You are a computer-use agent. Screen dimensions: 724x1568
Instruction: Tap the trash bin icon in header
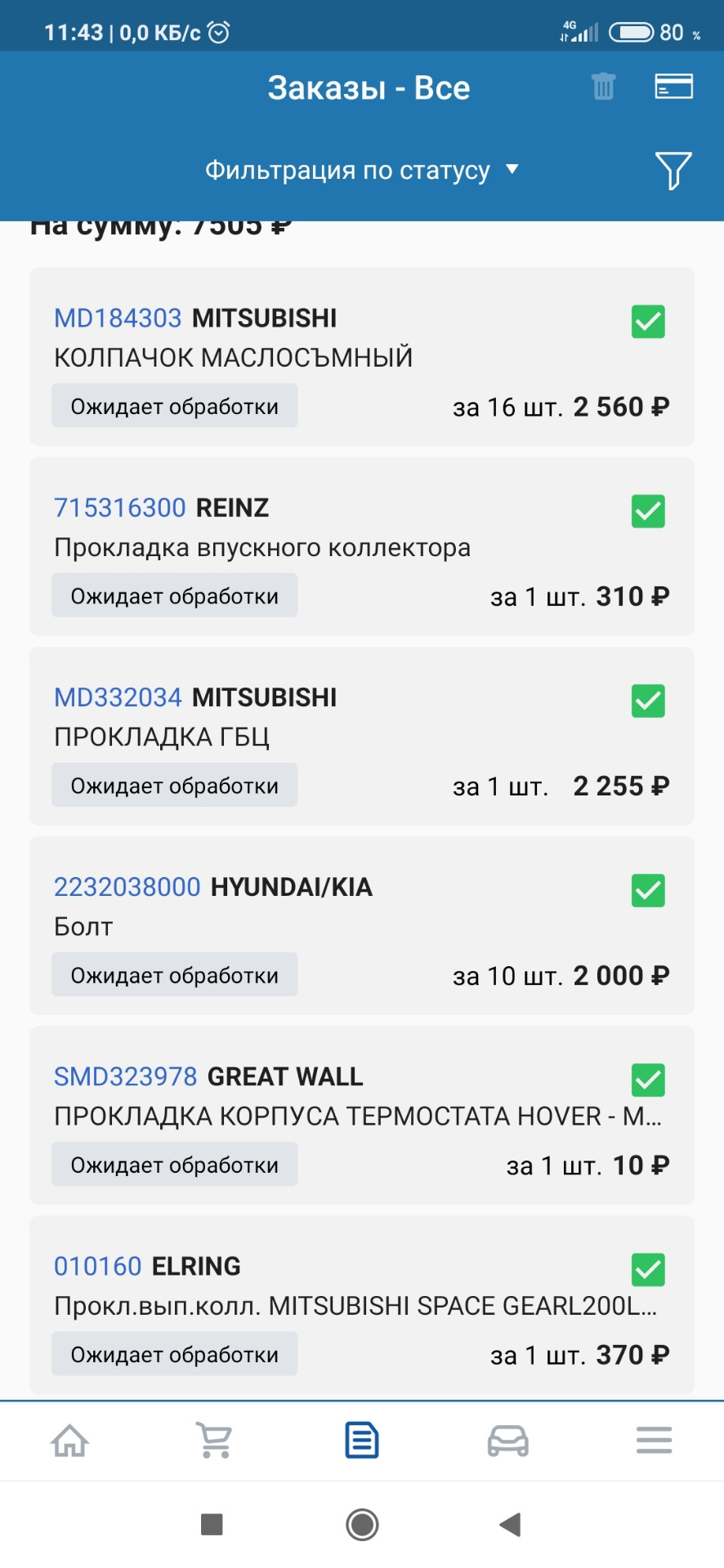603,87
